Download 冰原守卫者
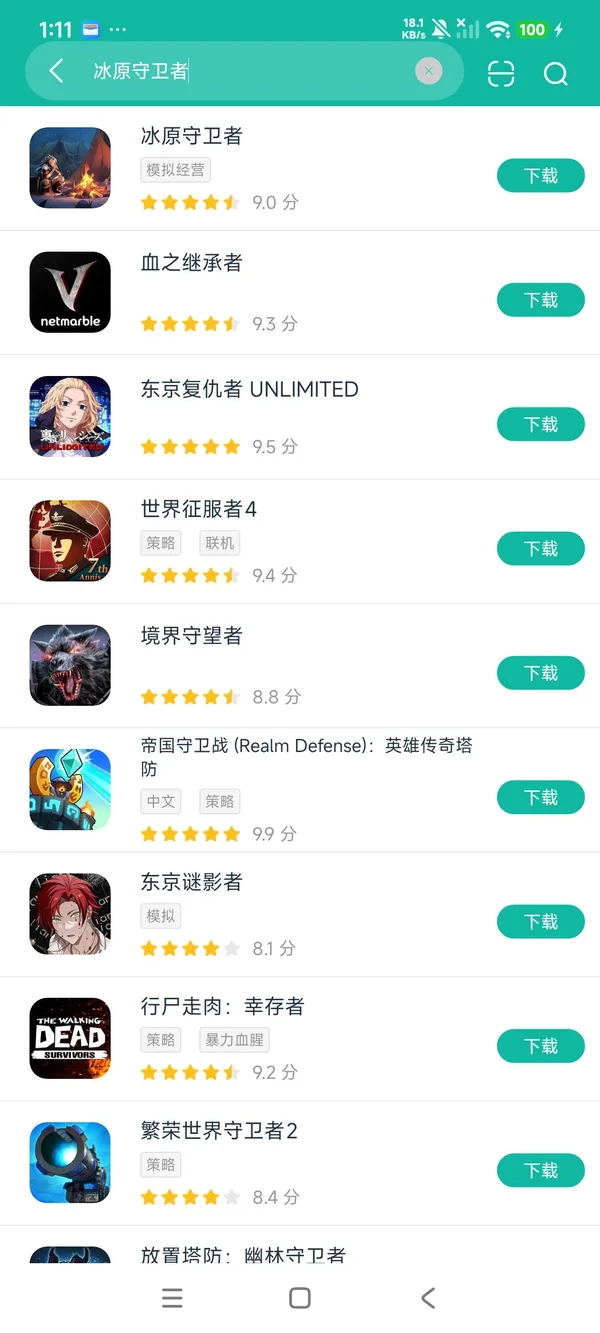 pos(540,176)
